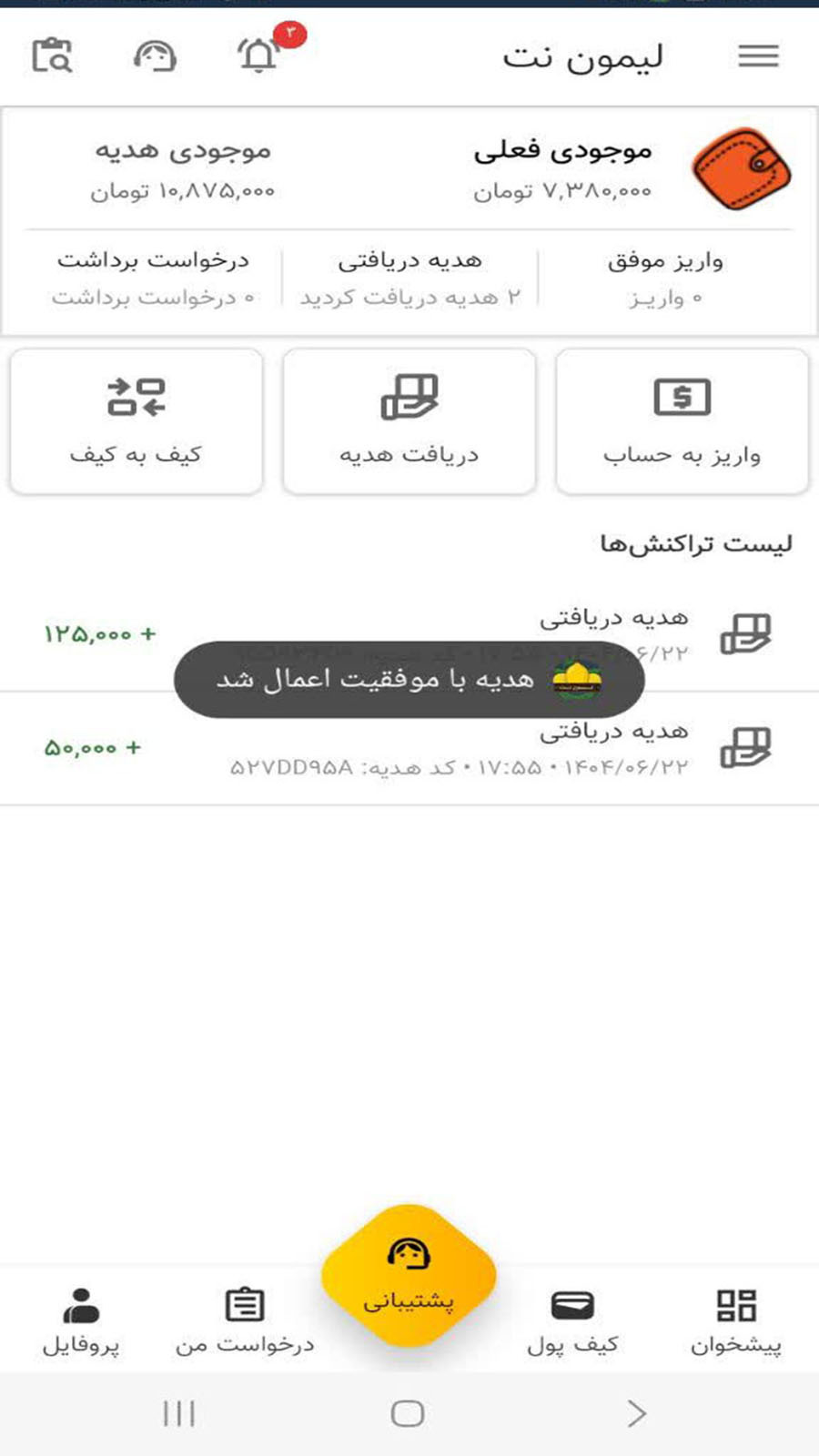Open the دریافت هدیه card
This screenshot has width=819, height=1456.
[x=409, y=422]
